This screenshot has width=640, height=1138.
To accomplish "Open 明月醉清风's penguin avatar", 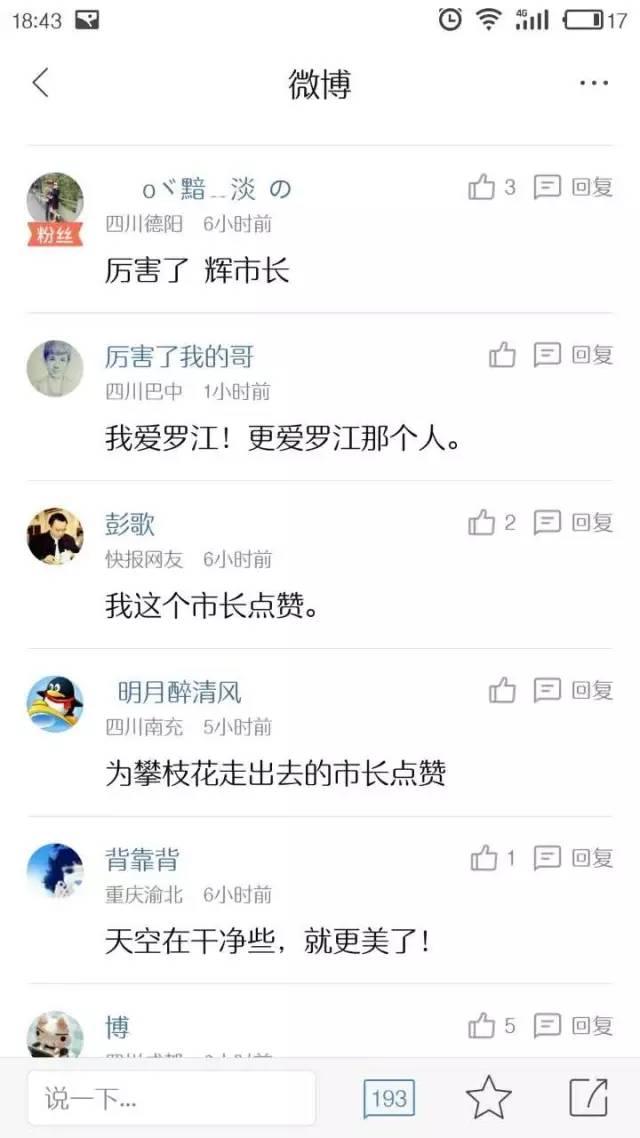I will 55,703.
